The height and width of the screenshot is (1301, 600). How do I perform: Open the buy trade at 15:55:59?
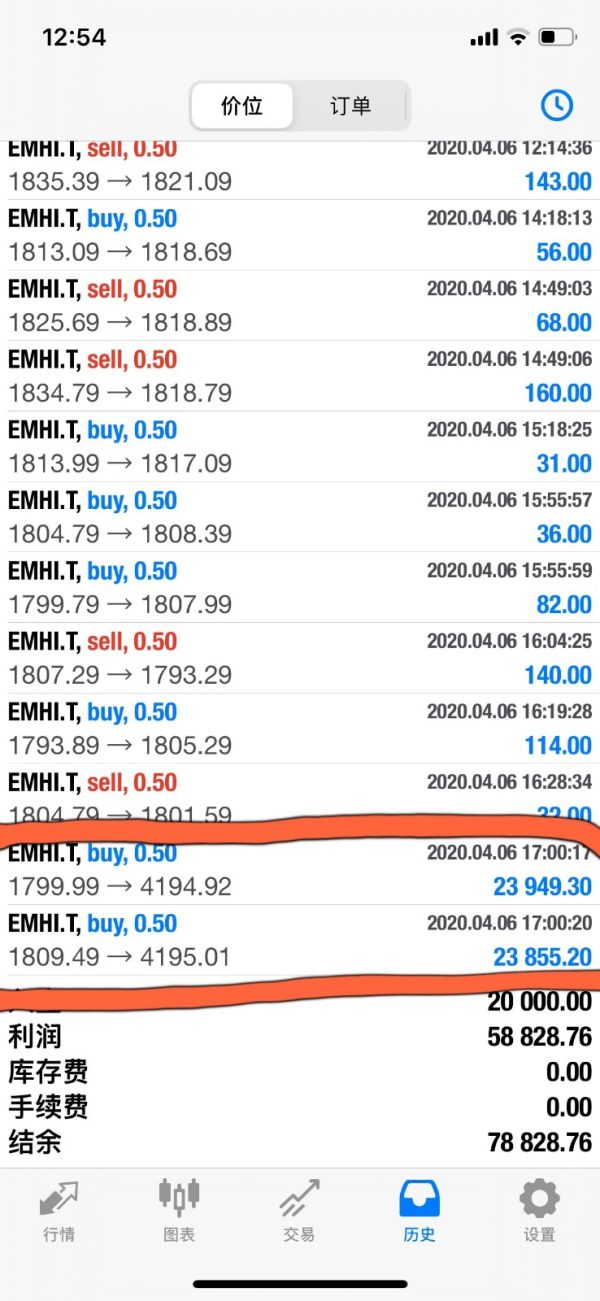tap(300, 587)
